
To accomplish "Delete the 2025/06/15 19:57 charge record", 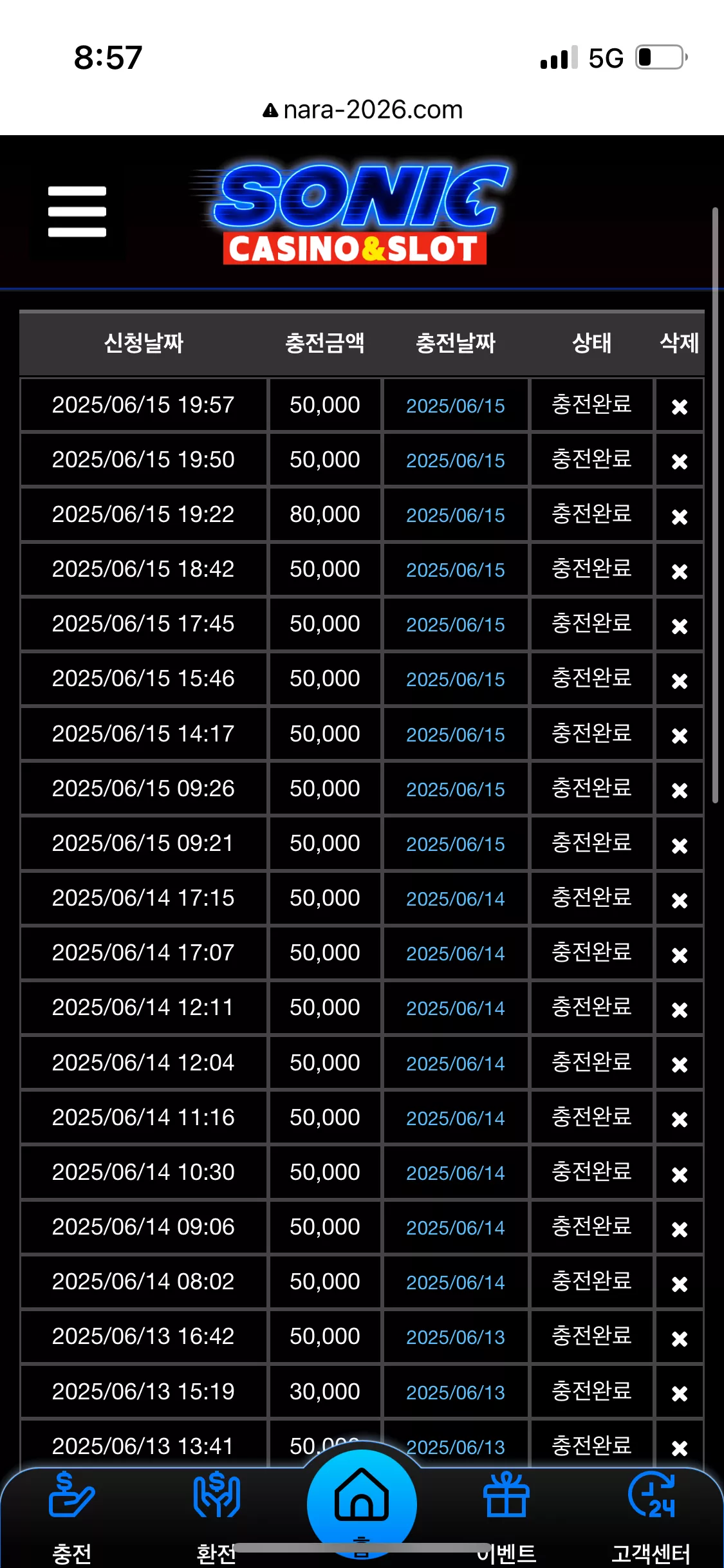I will click(680, 407).
